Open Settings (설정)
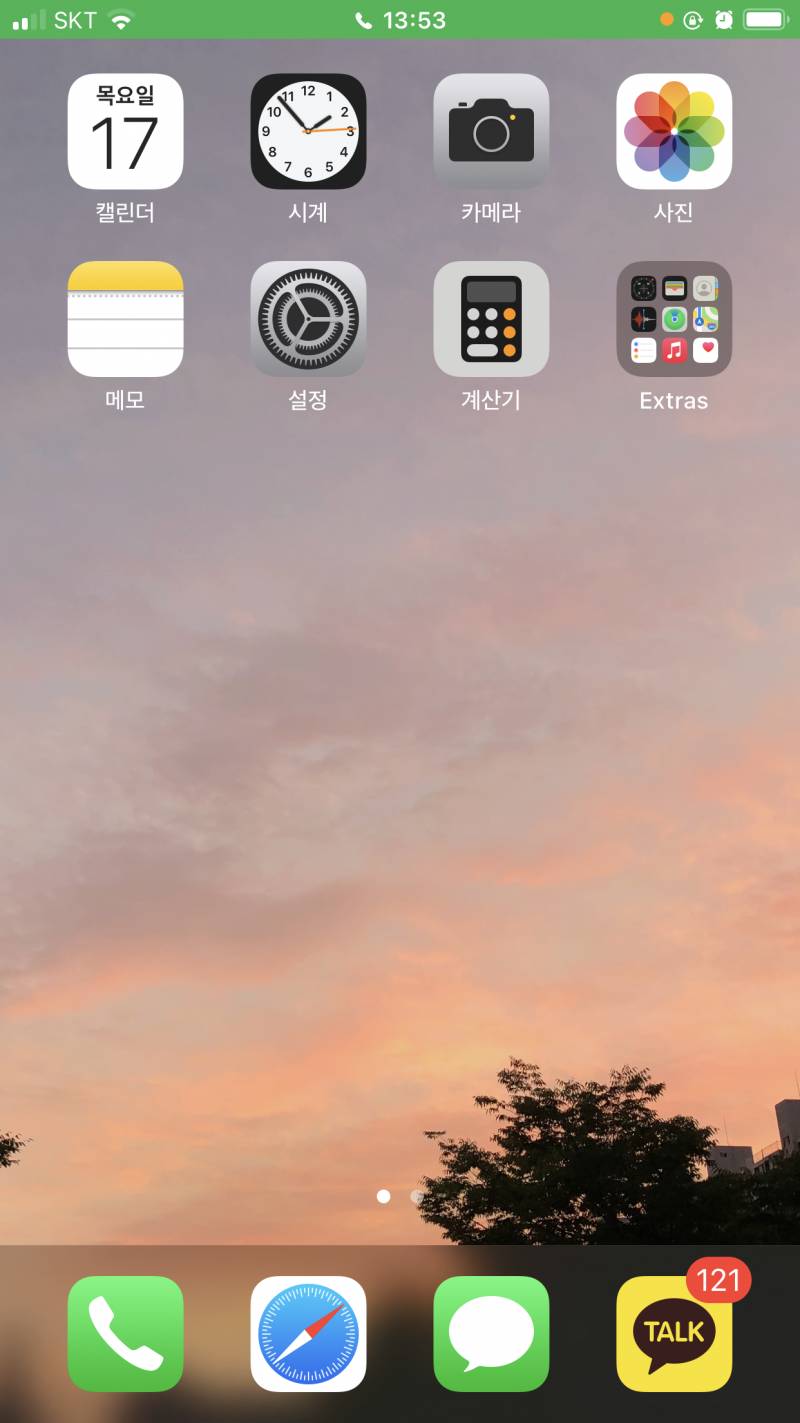The image size is (800, 1423). pyautogui.click(x=308, y=319)
